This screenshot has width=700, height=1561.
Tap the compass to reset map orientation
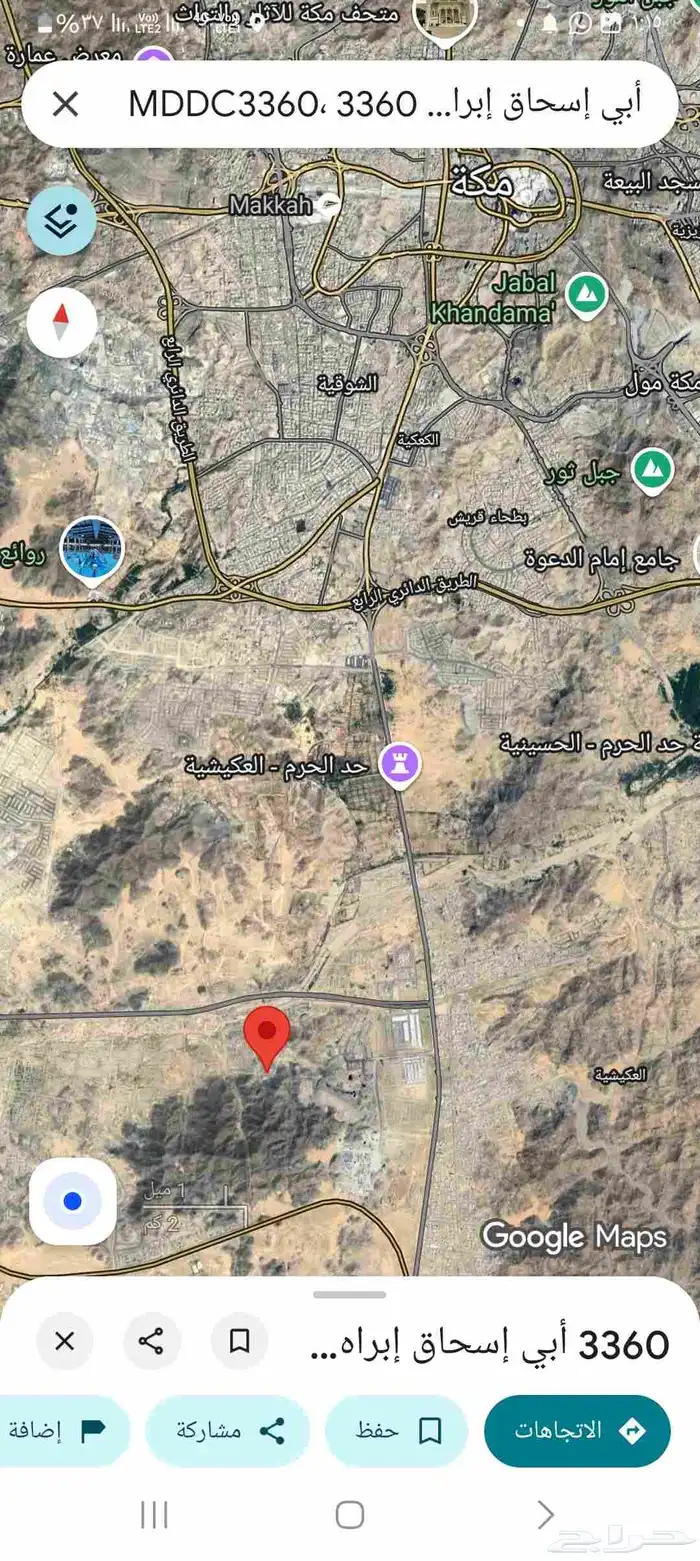click(62, 322)
